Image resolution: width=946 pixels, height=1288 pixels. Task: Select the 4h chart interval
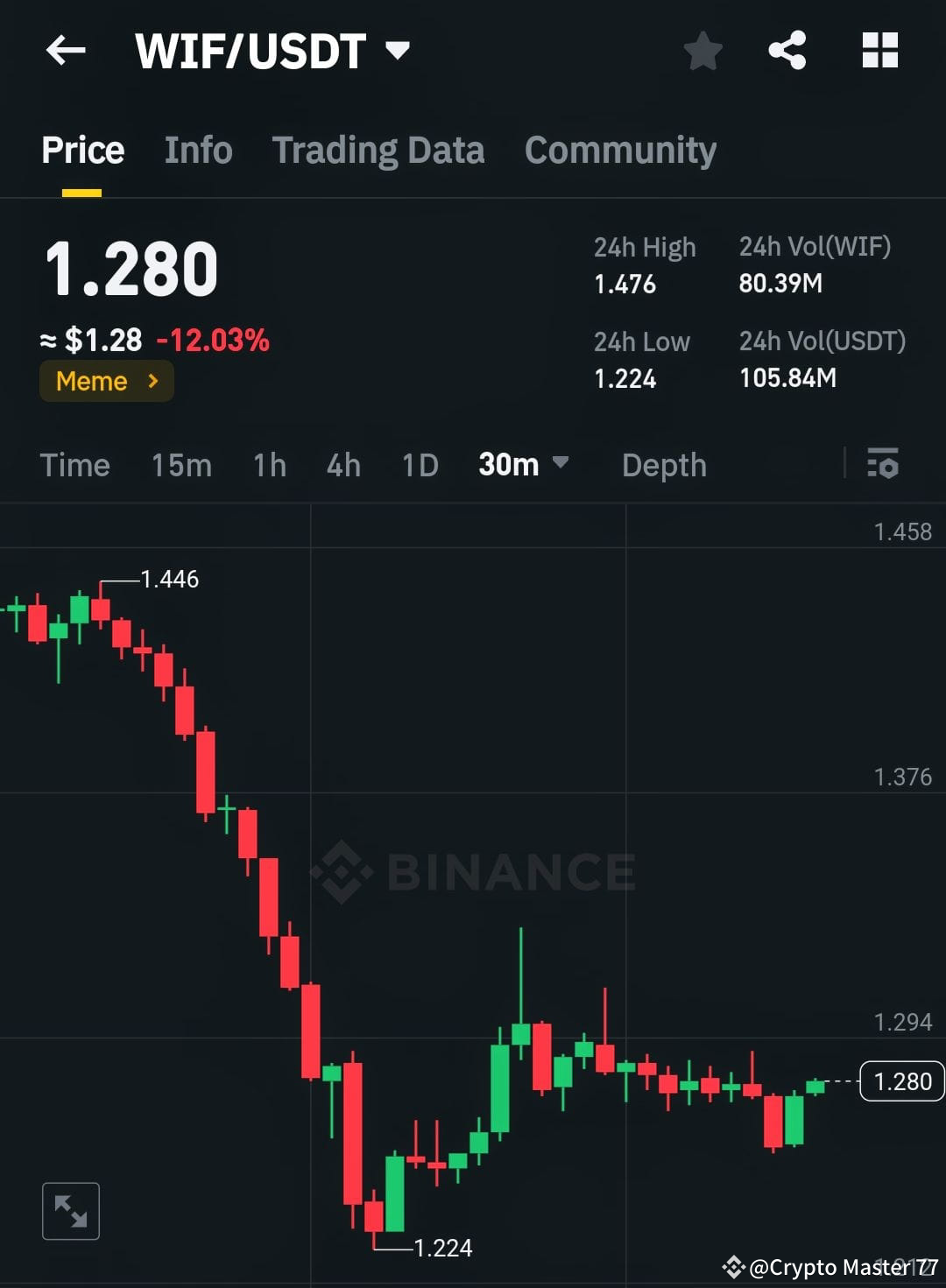342,465
